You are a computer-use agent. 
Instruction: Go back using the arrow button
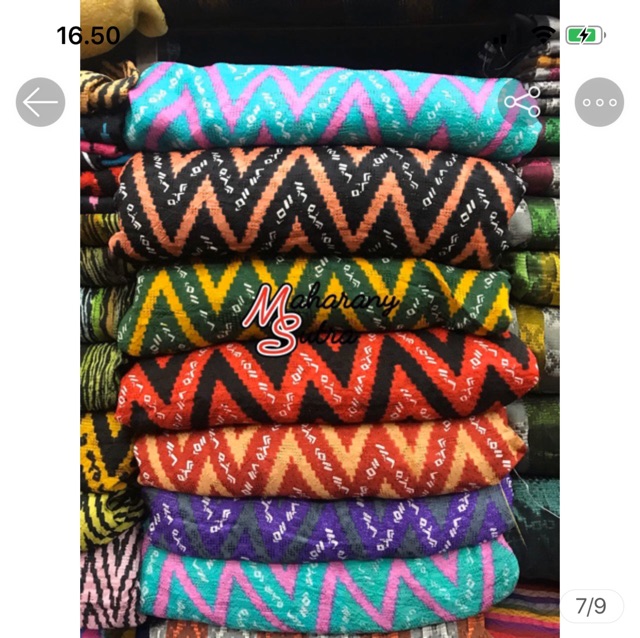point(40,102)
